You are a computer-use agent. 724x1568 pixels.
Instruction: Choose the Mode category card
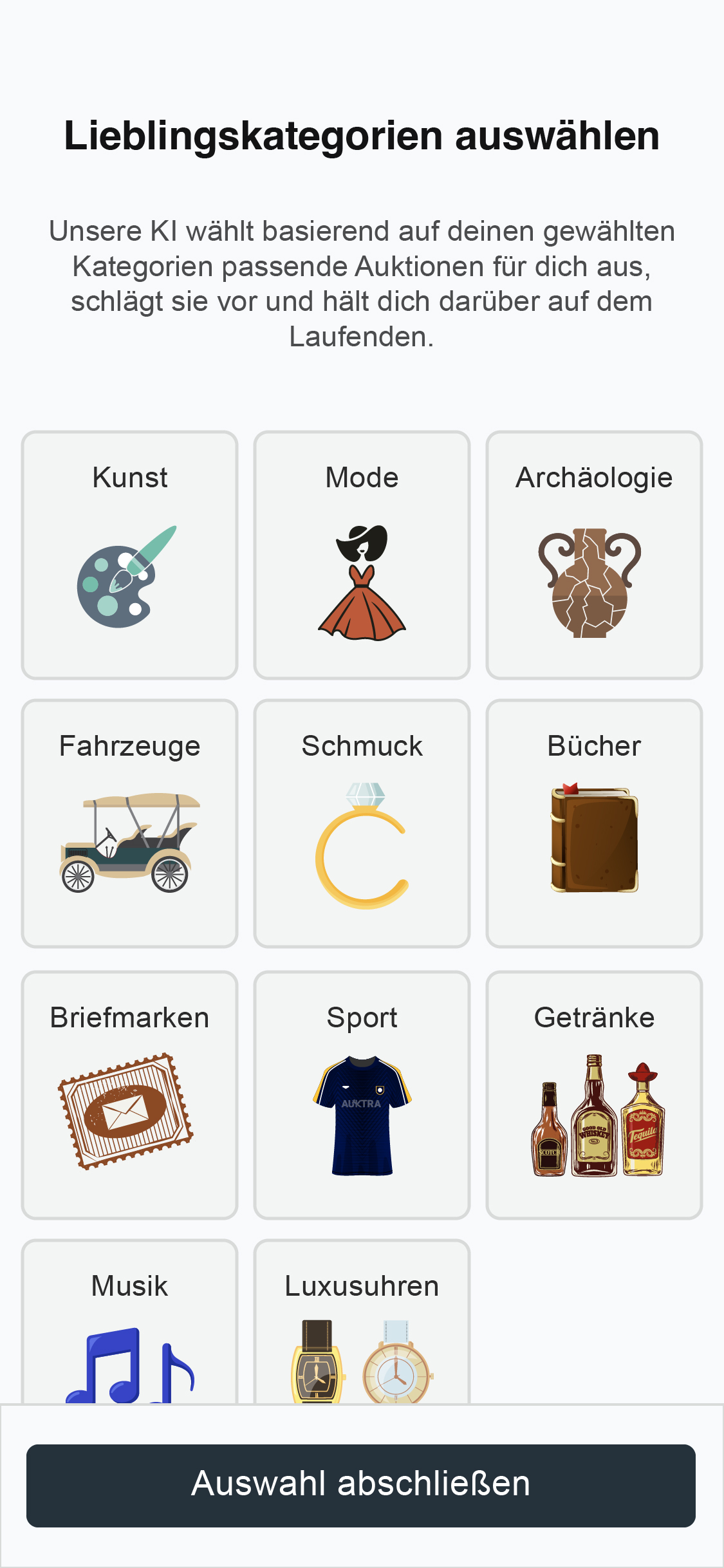tap(362, 555)
